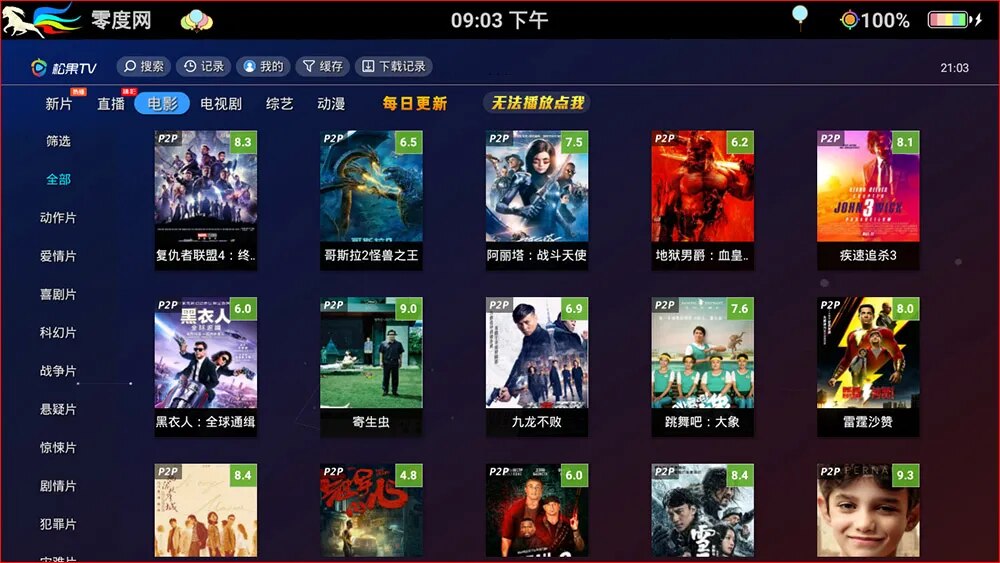Screen dimensions: 1000x563
Task: Open the 我的 profile button
Action: click(x=262, y=67)
